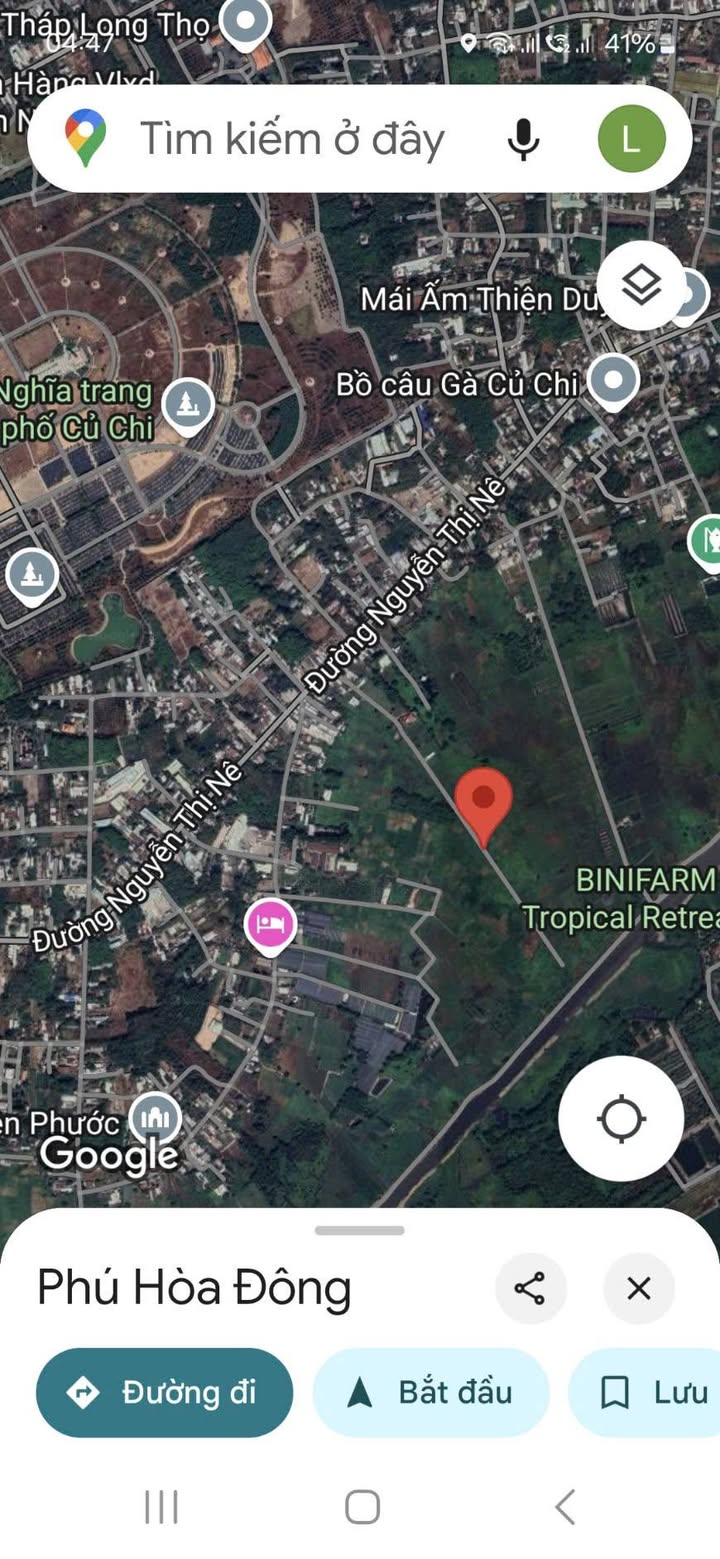This screenshot has height=1559, width=720.
Task: Open the account profile avatar 'L'
Action: tap(631, 139)
